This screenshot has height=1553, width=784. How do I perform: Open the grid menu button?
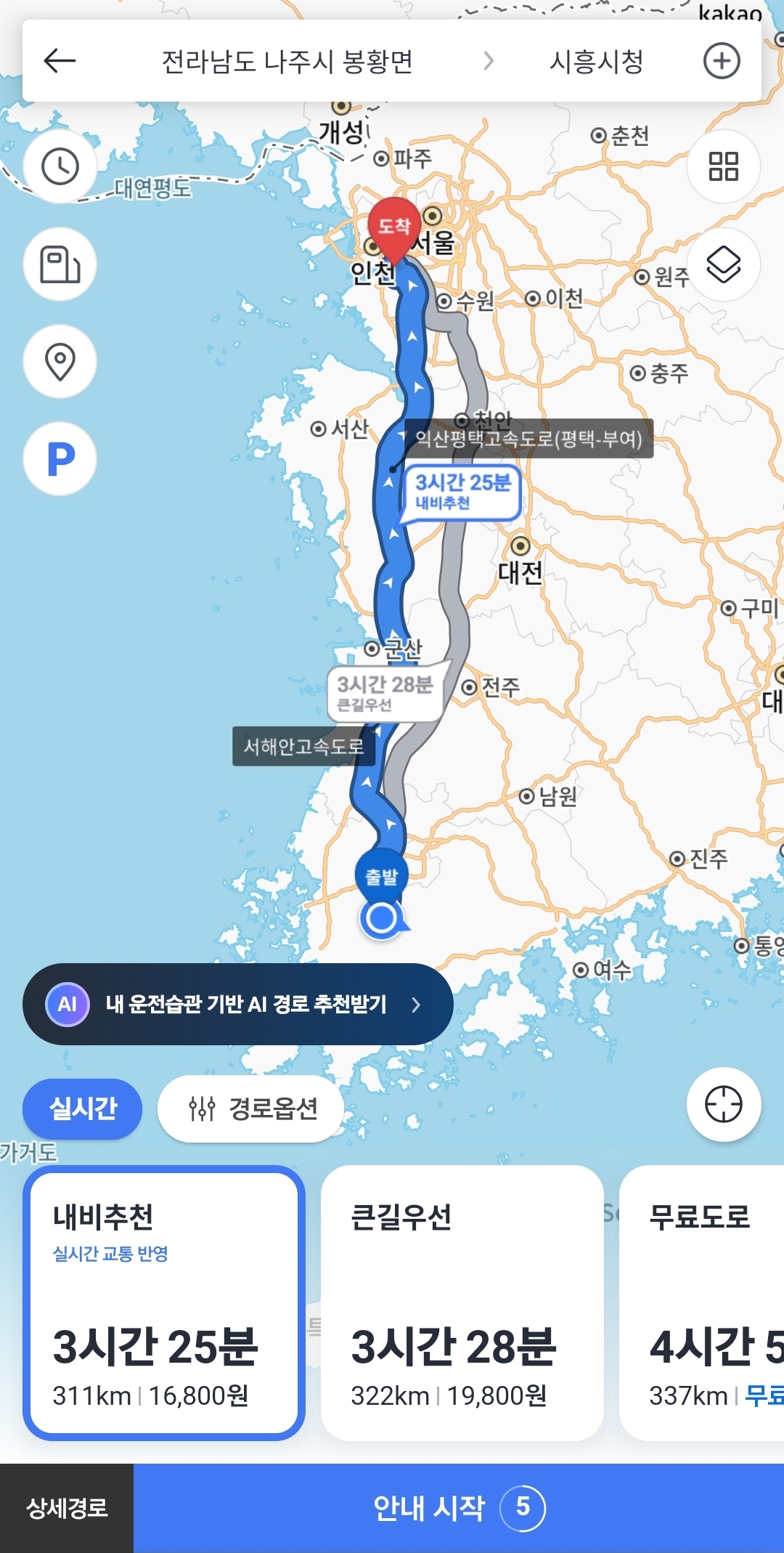coord(723,166)
